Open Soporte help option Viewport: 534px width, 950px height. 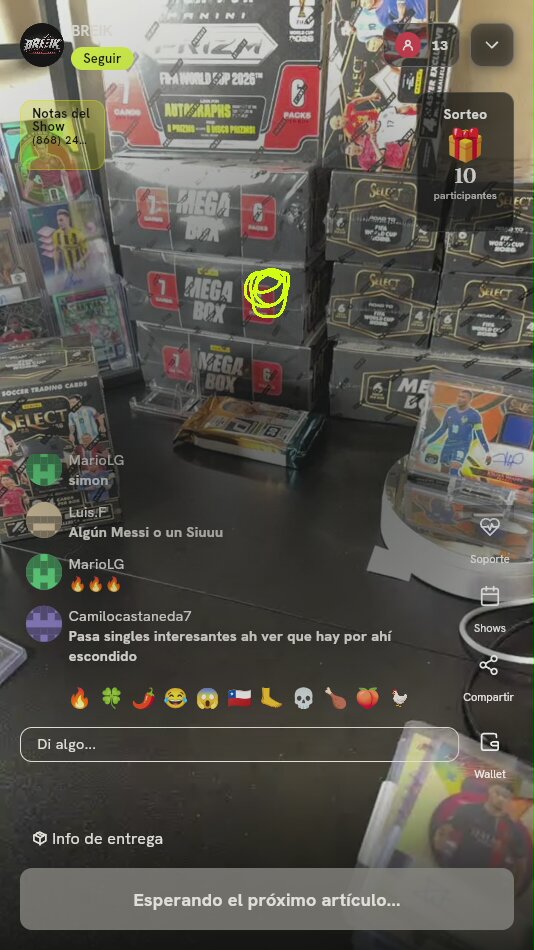(x=489, y=540)
